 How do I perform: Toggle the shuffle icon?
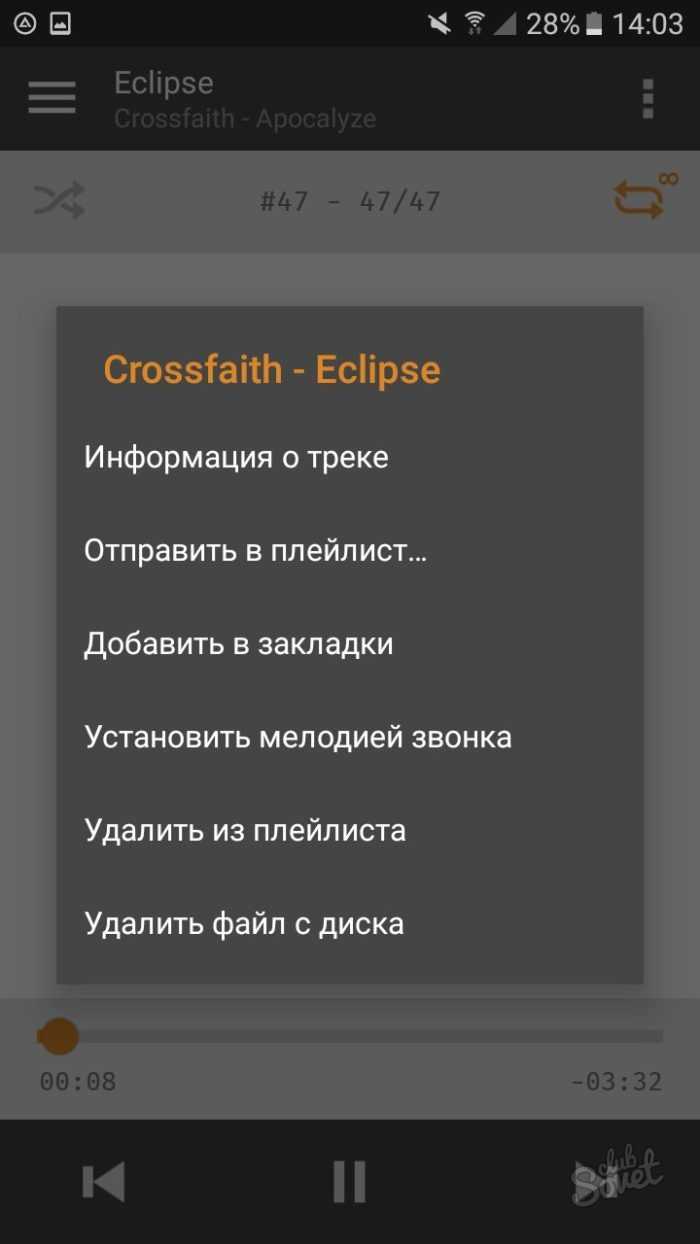59,201
